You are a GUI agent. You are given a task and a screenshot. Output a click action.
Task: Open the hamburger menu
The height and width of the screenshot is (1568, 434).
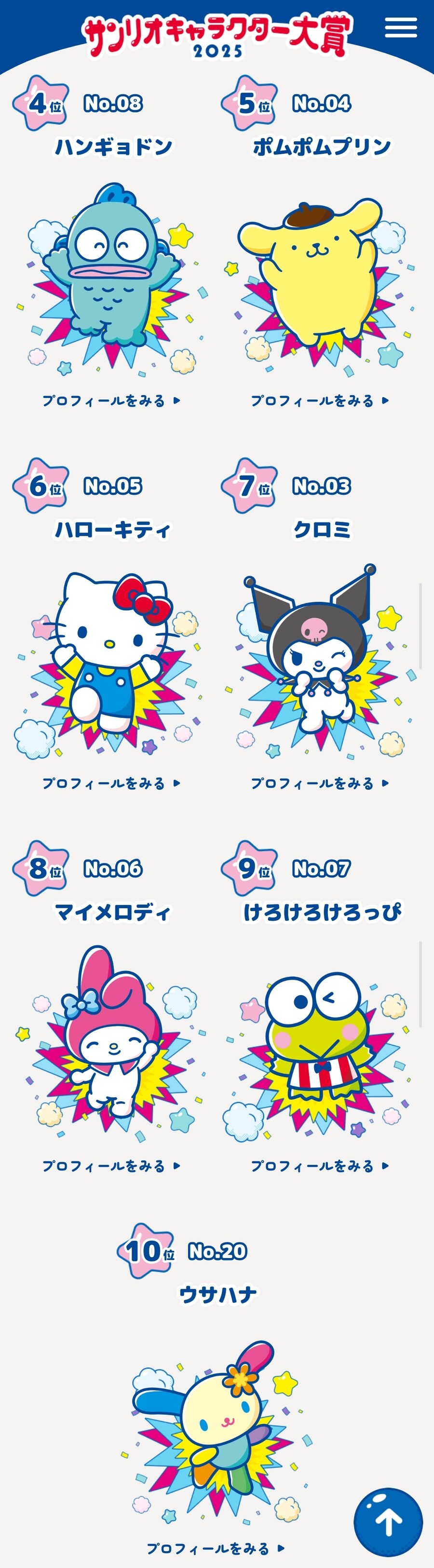click(400, 27)
